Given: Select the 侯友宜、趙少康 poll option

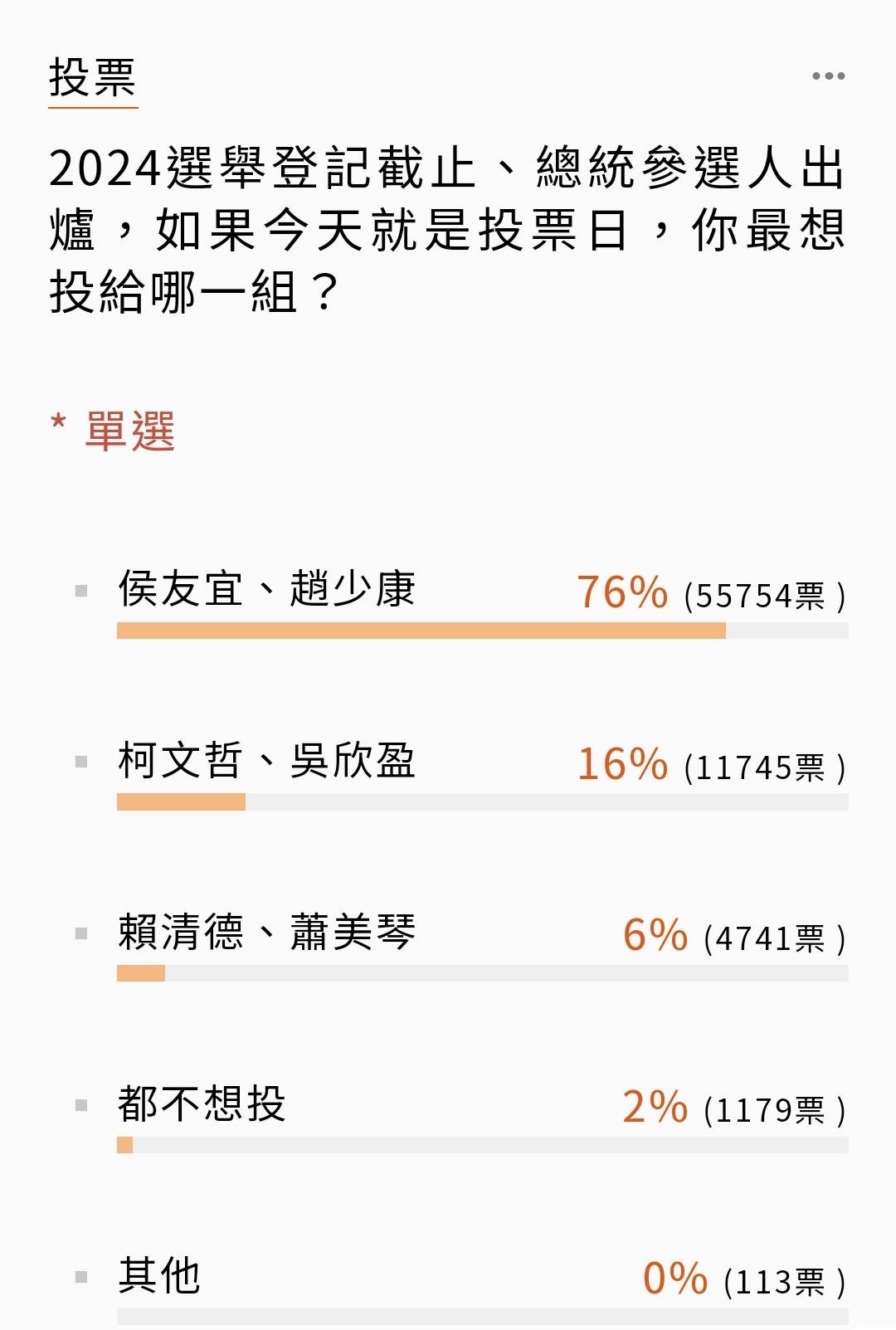Looking at the screenshot, I should pyautogui.click(x=266, y=590).
